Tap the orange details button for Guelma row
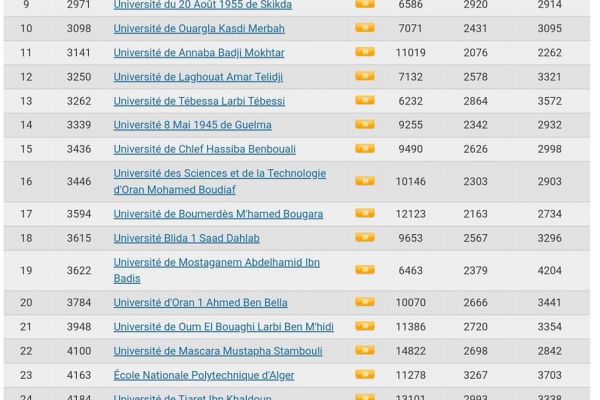The height and width of the screenshot is (400, 600). [x=365, y=125]
